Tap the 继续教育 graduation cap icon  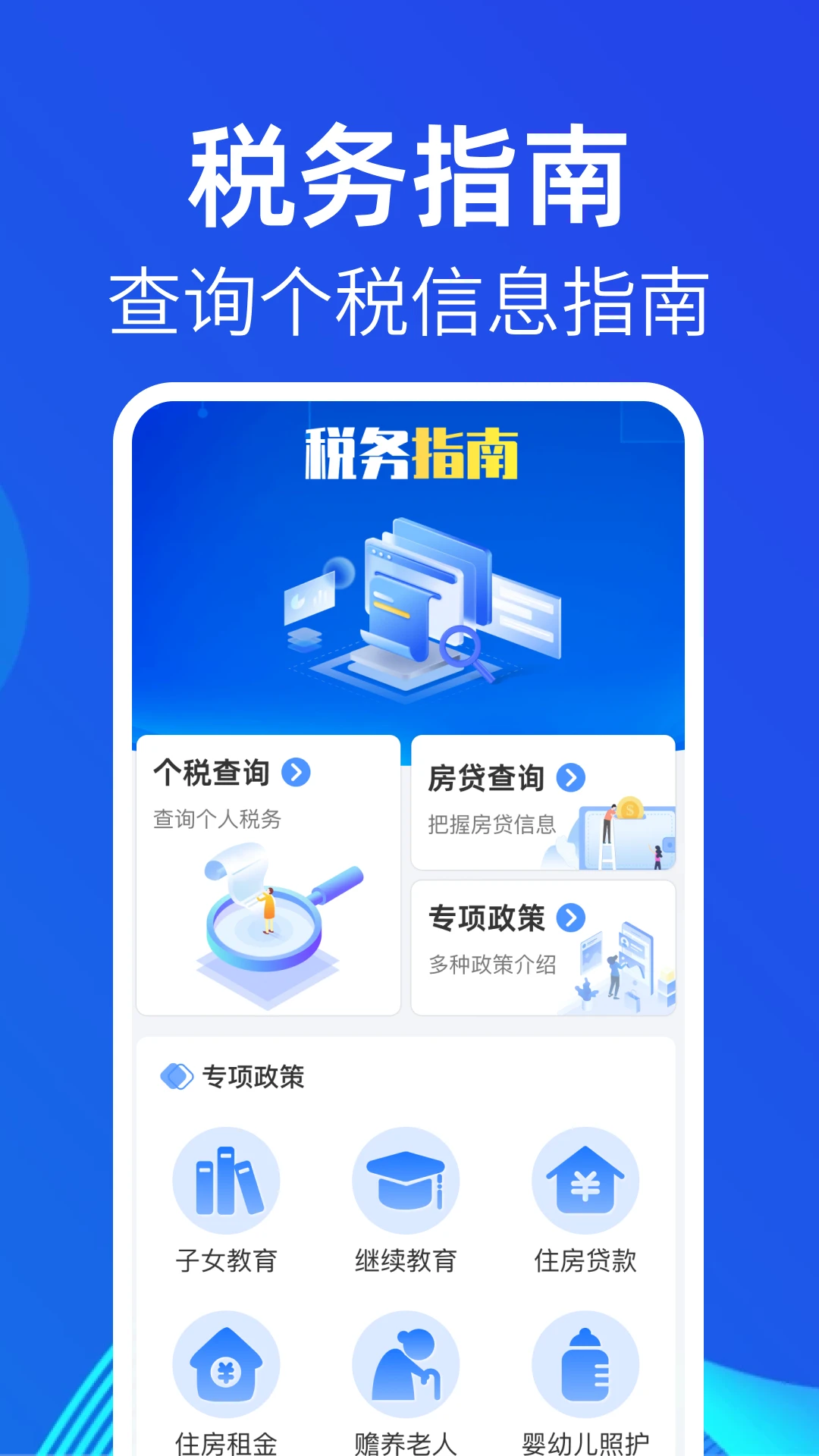407,1178
